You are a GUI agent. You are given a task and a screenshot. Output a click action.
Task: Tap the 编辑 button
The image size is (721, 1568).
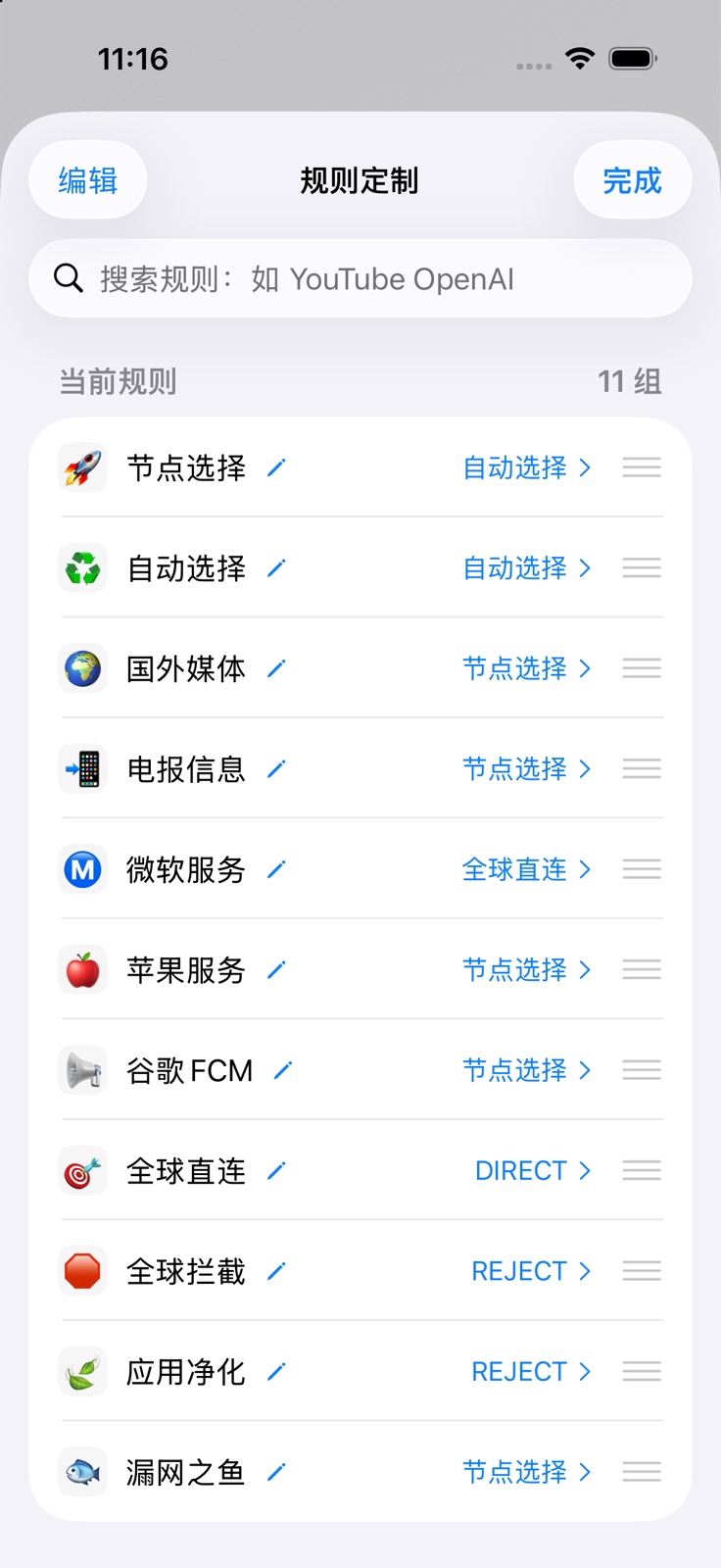tap(88, 180)
